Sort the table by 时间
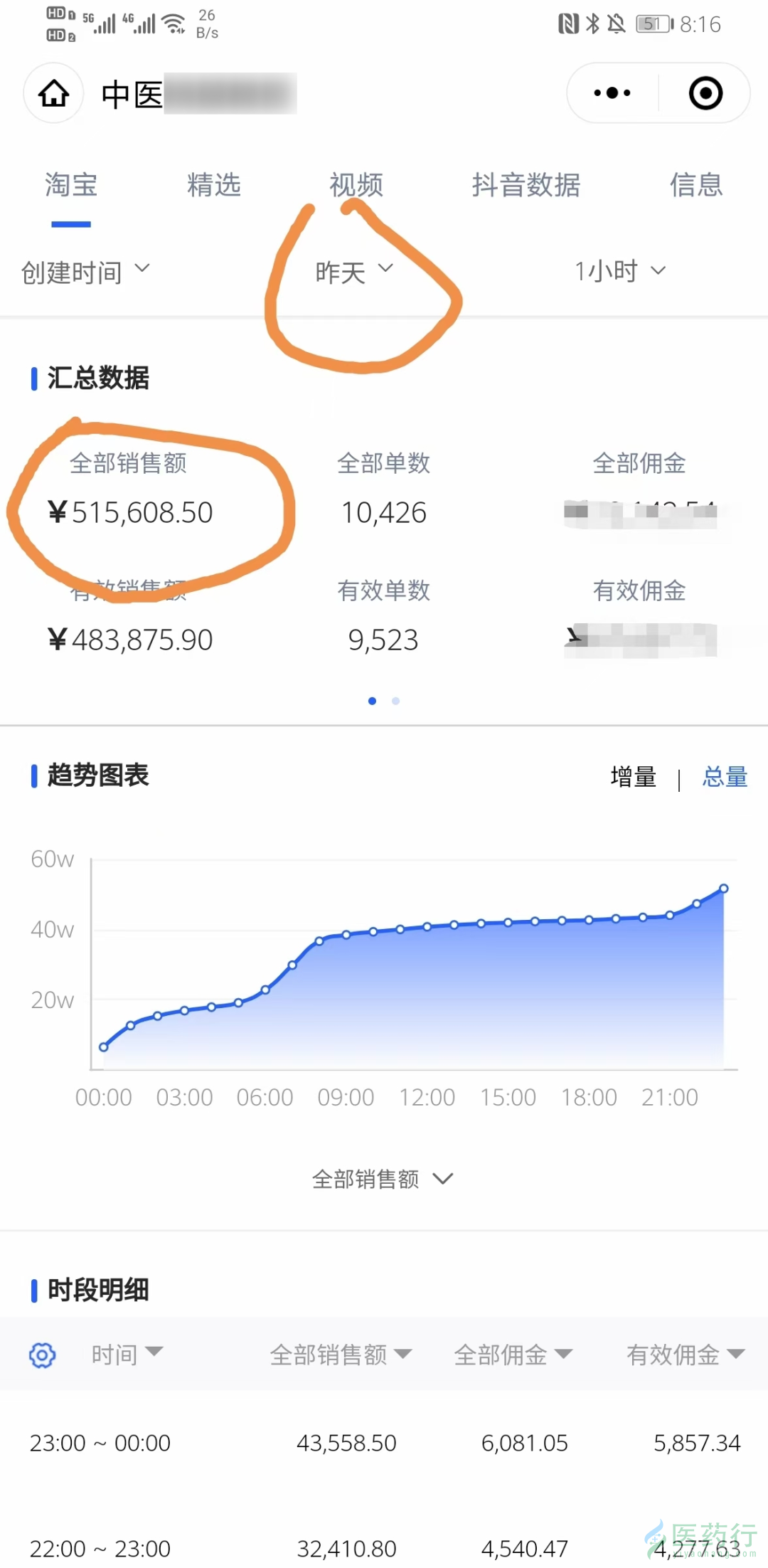Viewport: 768px width, 1568px height. (x=127, y=1354)
